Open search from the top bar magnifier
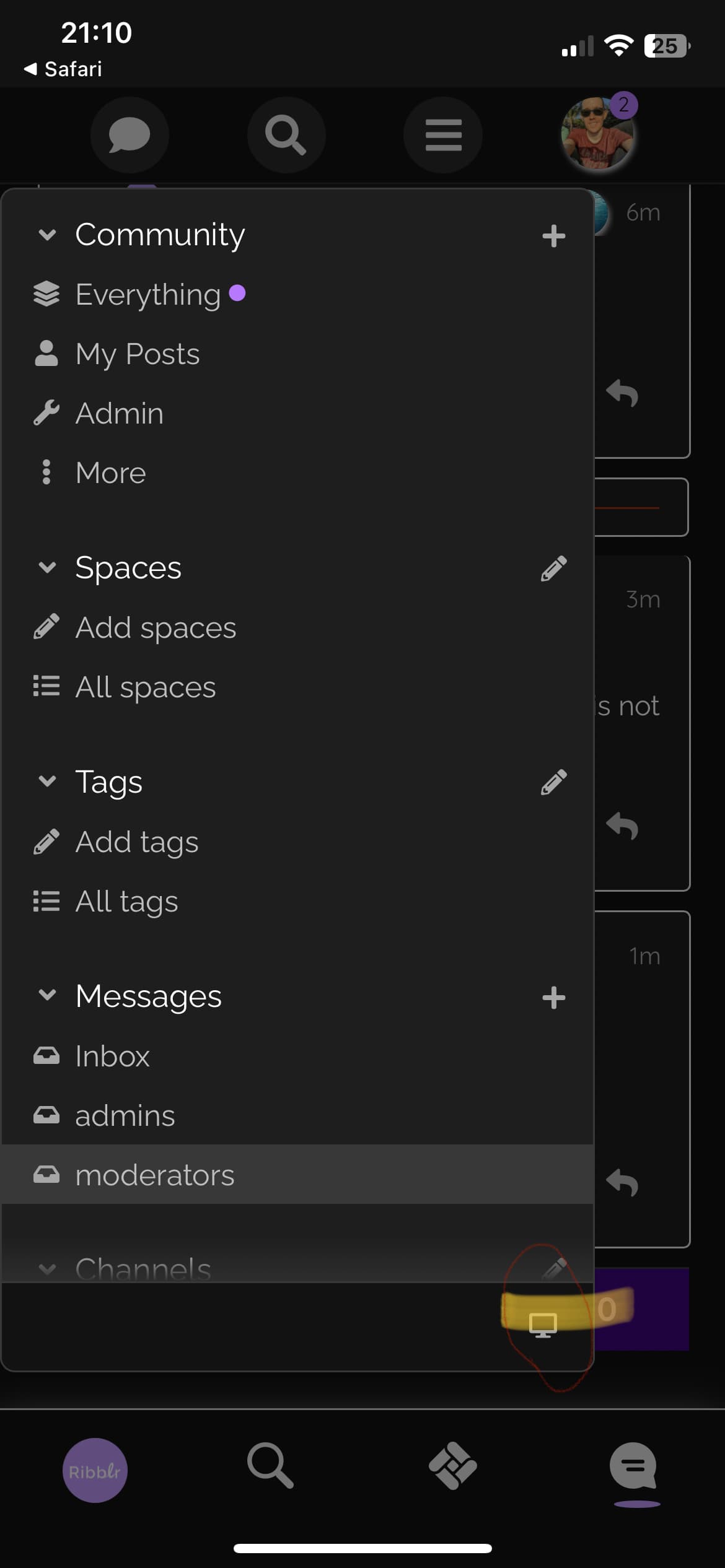Image resolution: width=725 pixels, height=1568 pixels. (286, 135)
